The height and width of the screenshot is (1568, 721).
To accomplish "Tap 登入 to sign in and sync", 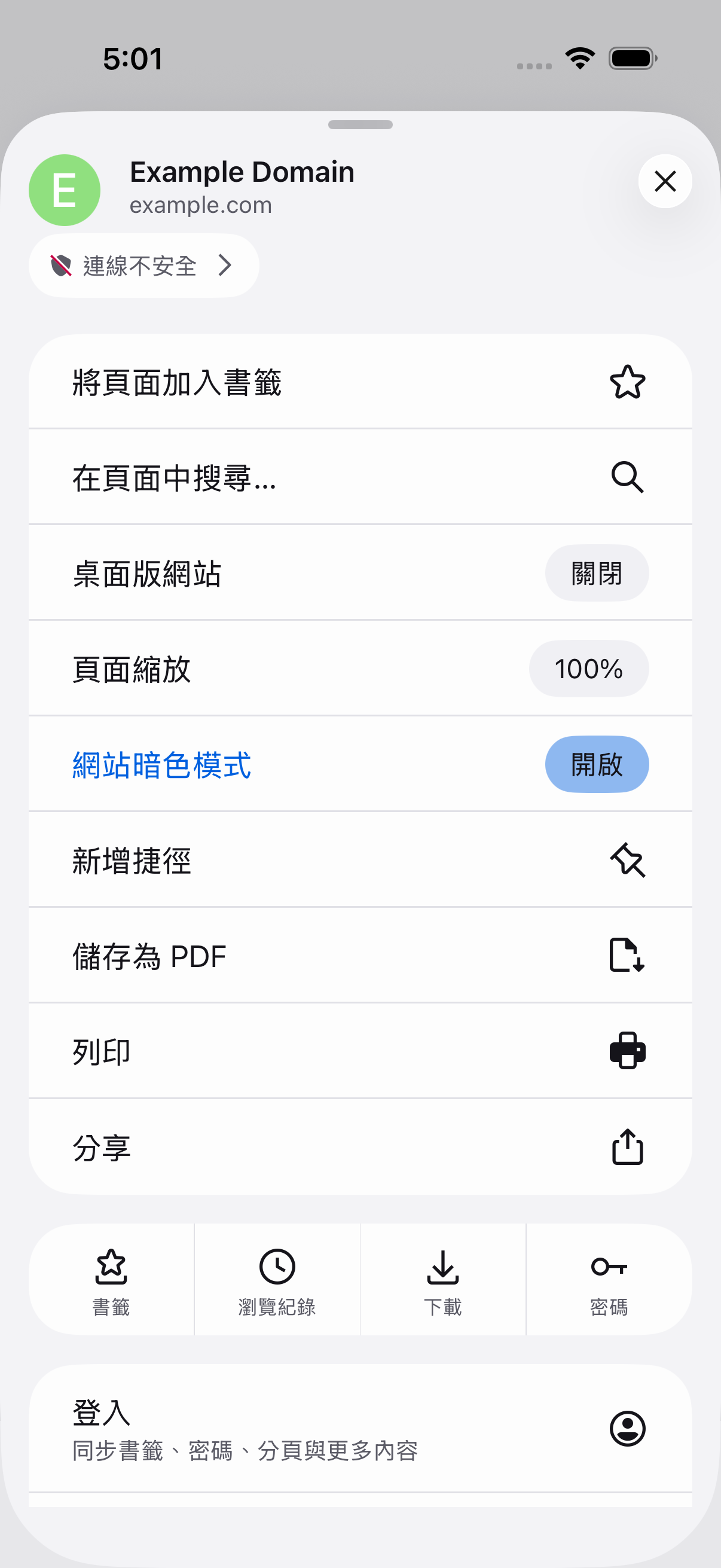I will tap(360, 1428).
